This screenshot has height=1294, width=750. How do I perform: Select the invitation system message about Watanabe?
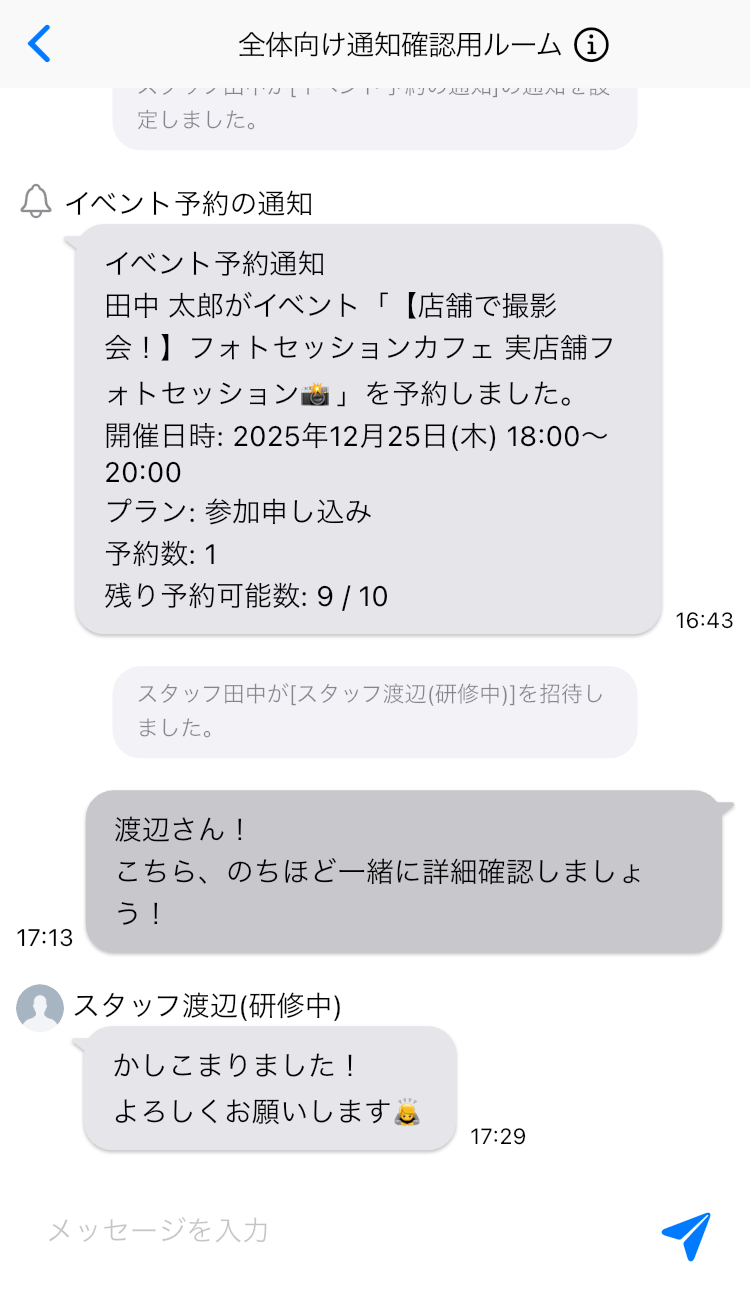click(x=374, y=712)
